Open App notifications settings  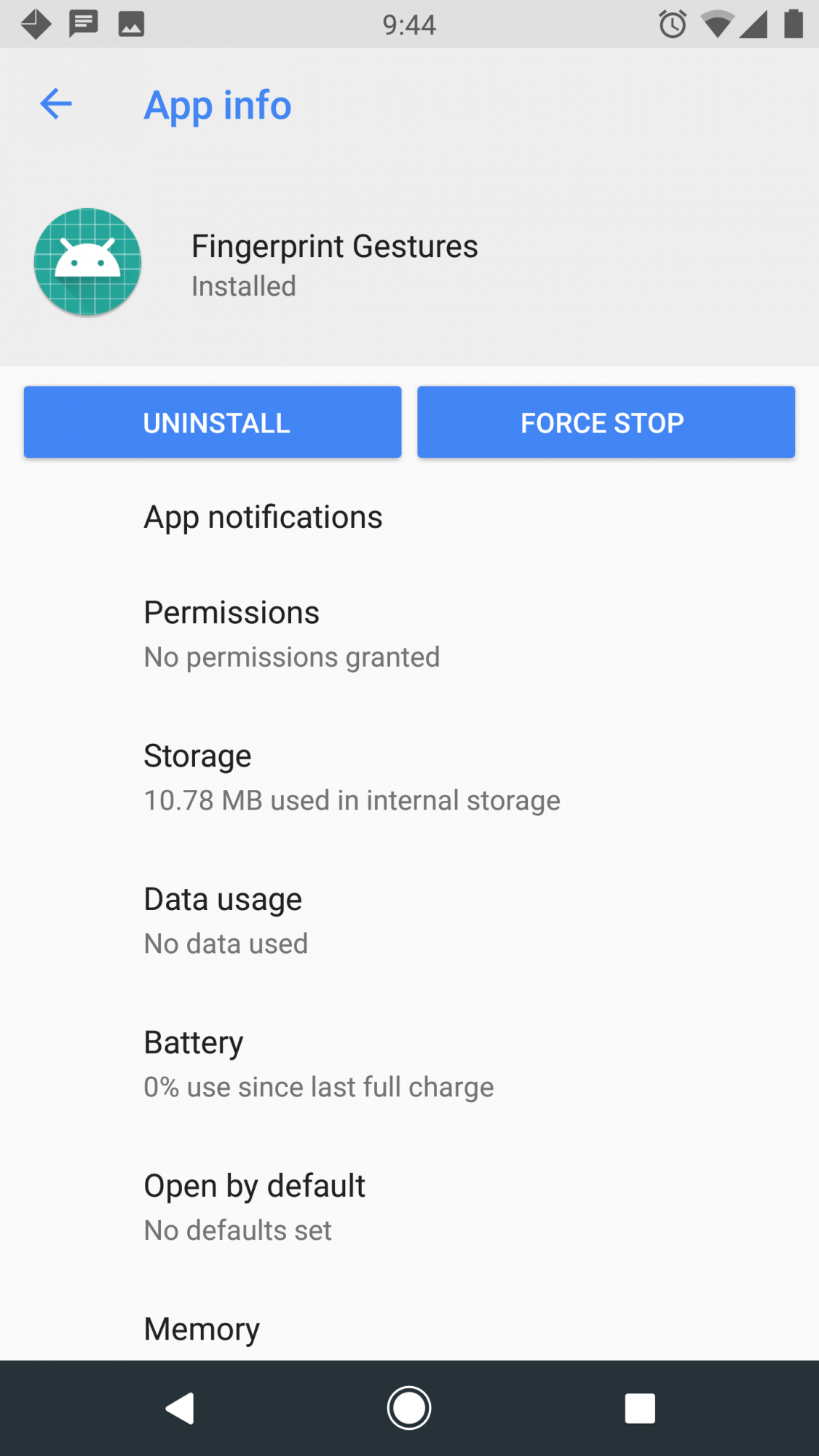tap(264, 517)
